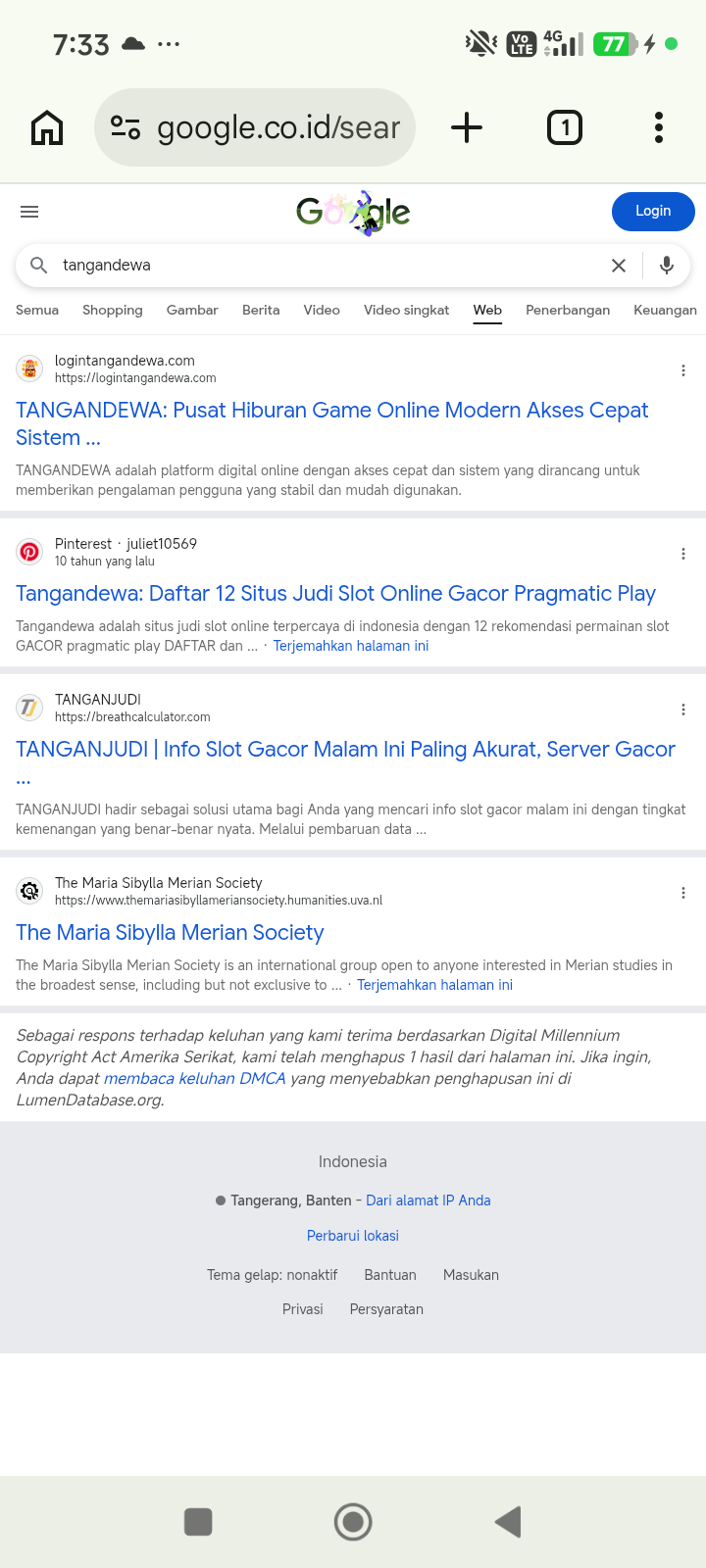Open the Maria Sibylla Merian Society result

tap(170, 933)
